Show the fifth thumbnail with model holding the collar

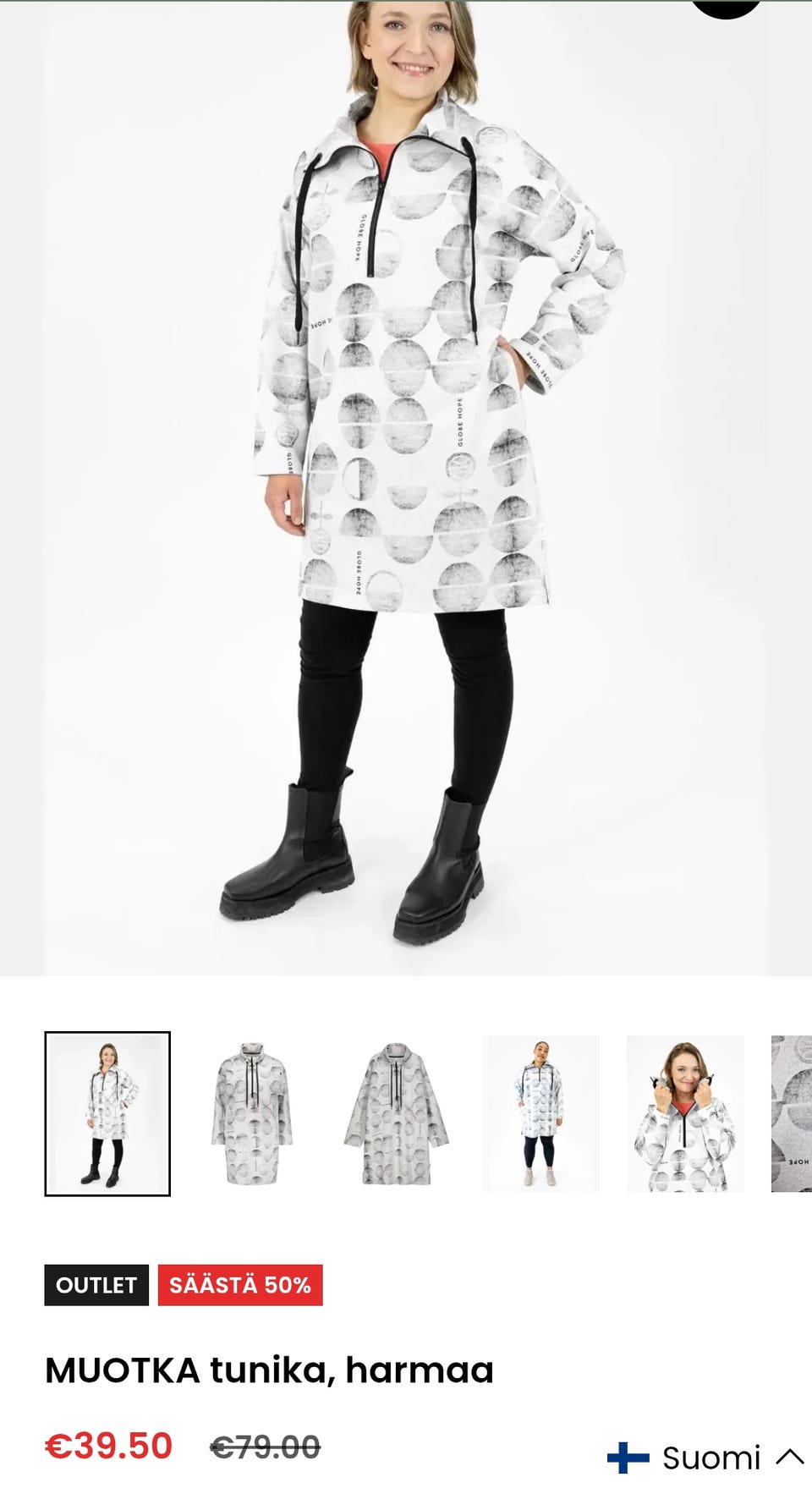click(685, 1113)
